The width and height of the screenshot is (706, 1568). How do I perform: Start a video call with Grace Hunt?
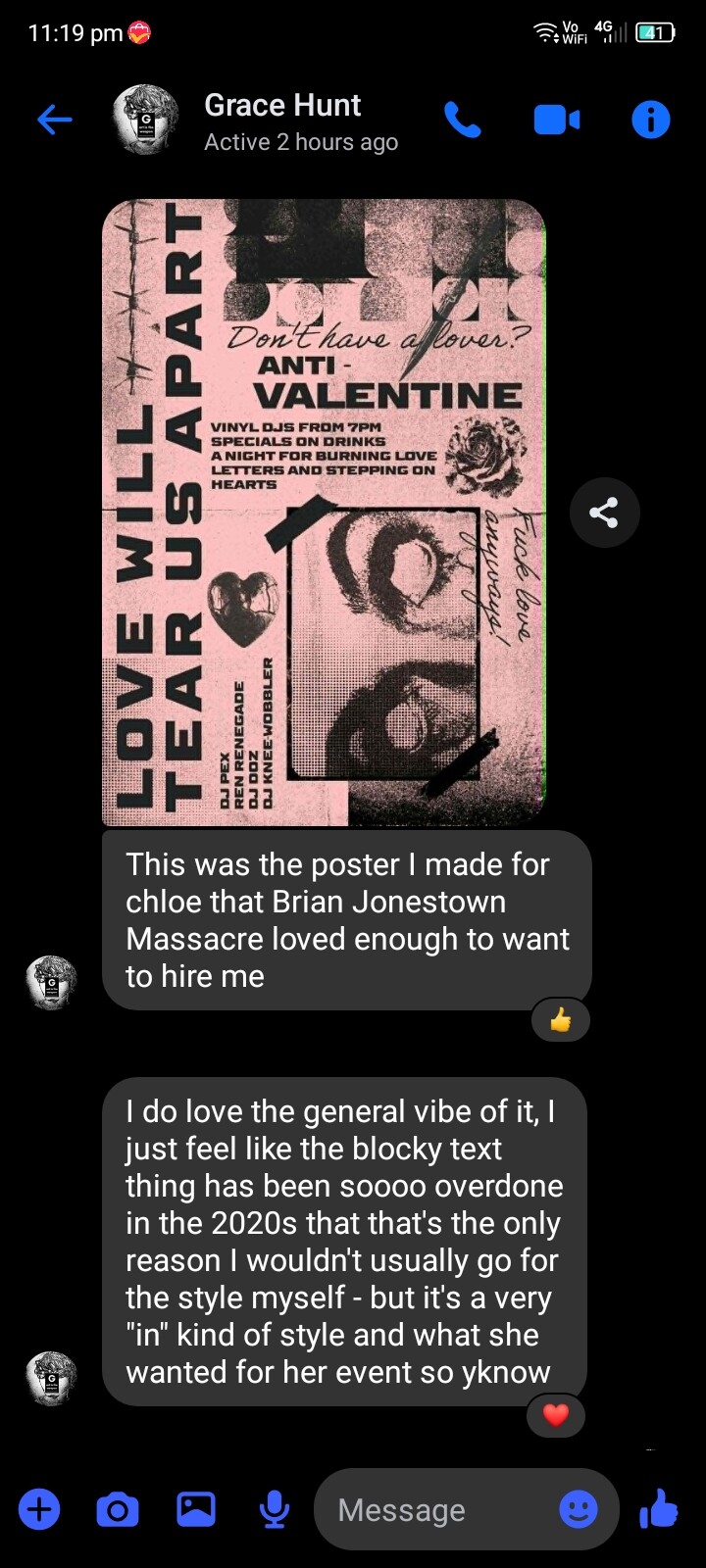pyautogui.click(x=556, y=121)
